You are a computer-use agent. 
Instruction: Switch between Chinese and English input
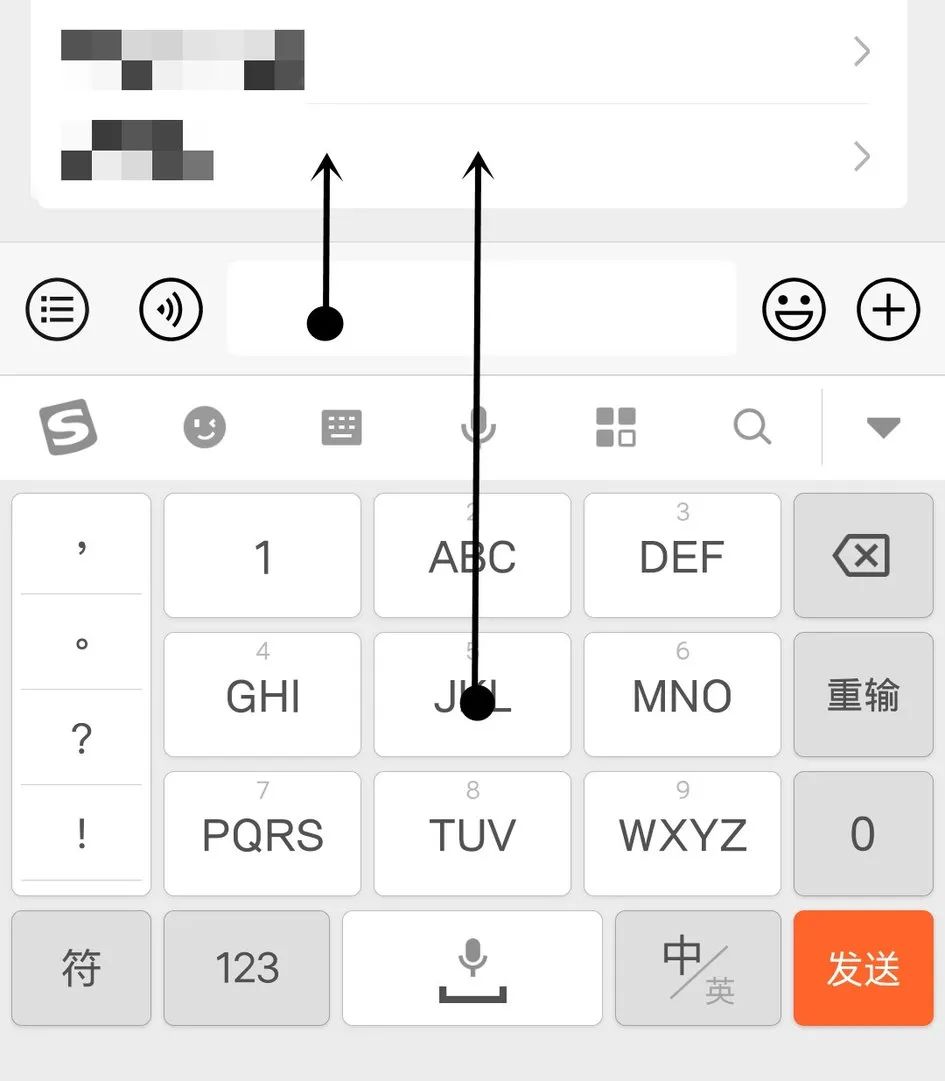(697, 968)
